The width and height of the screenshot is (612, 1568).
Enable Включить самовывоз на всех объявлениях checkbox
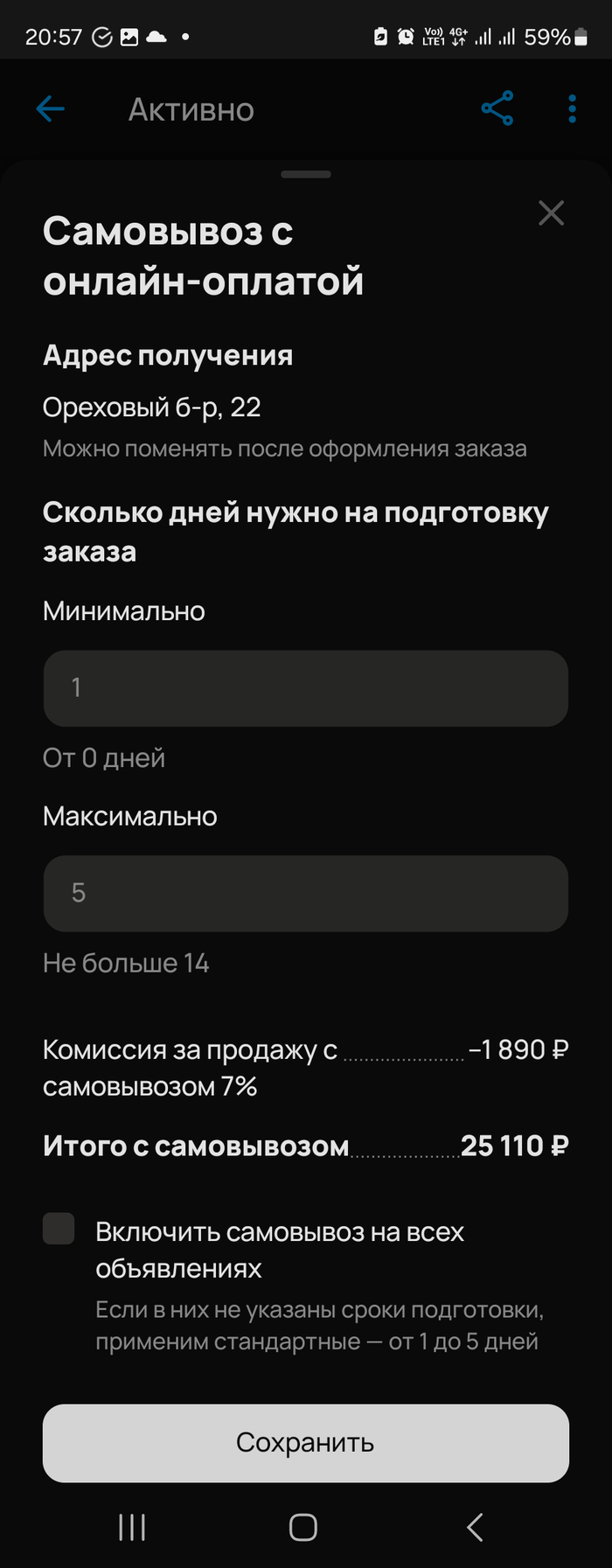[59, 1229]
